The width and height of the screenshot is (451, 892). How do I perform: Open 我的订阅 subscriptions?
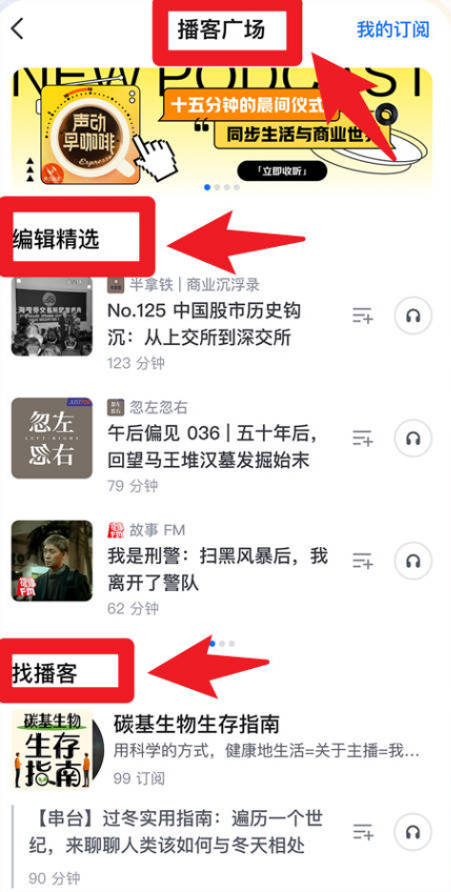393,30
